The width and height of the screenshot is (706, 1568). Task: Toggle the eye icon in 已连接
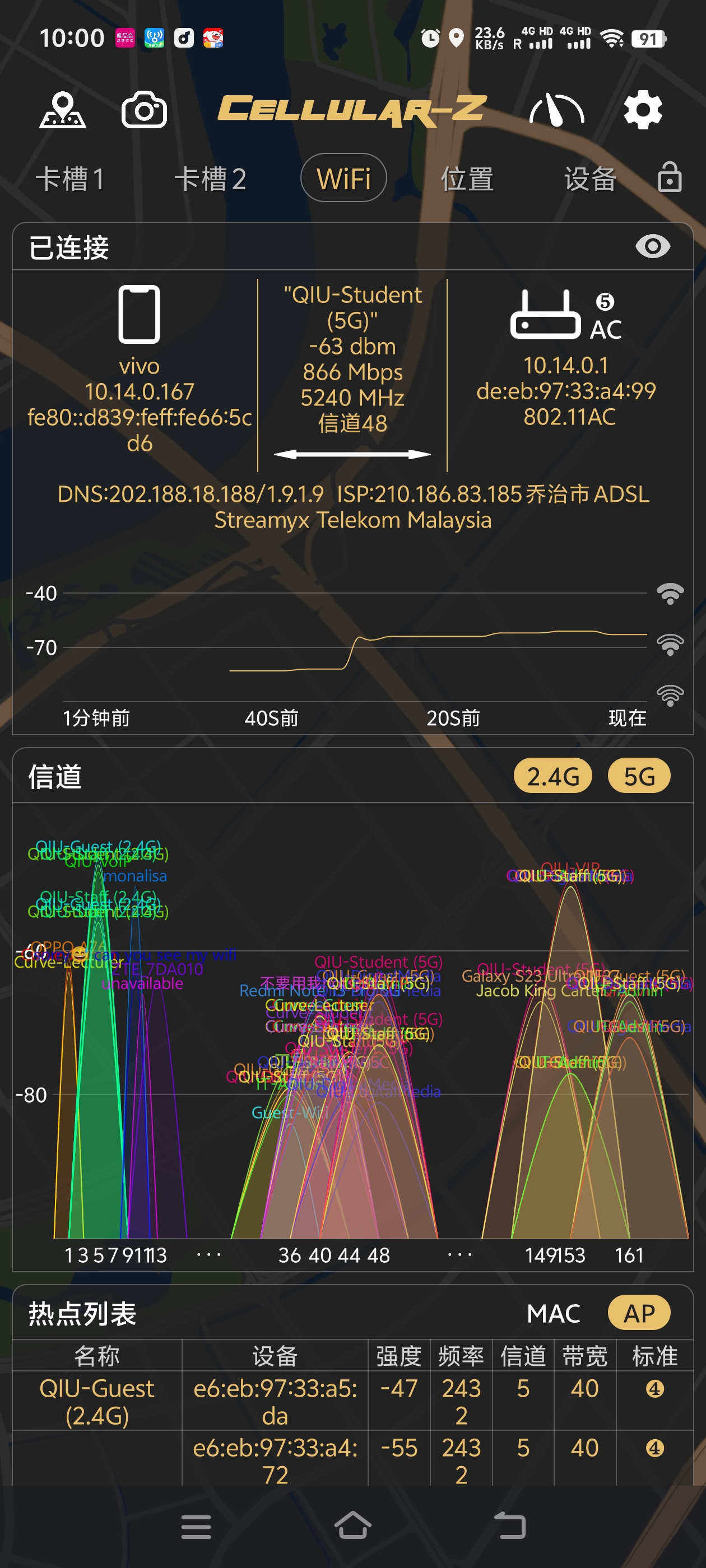point(653,246)
